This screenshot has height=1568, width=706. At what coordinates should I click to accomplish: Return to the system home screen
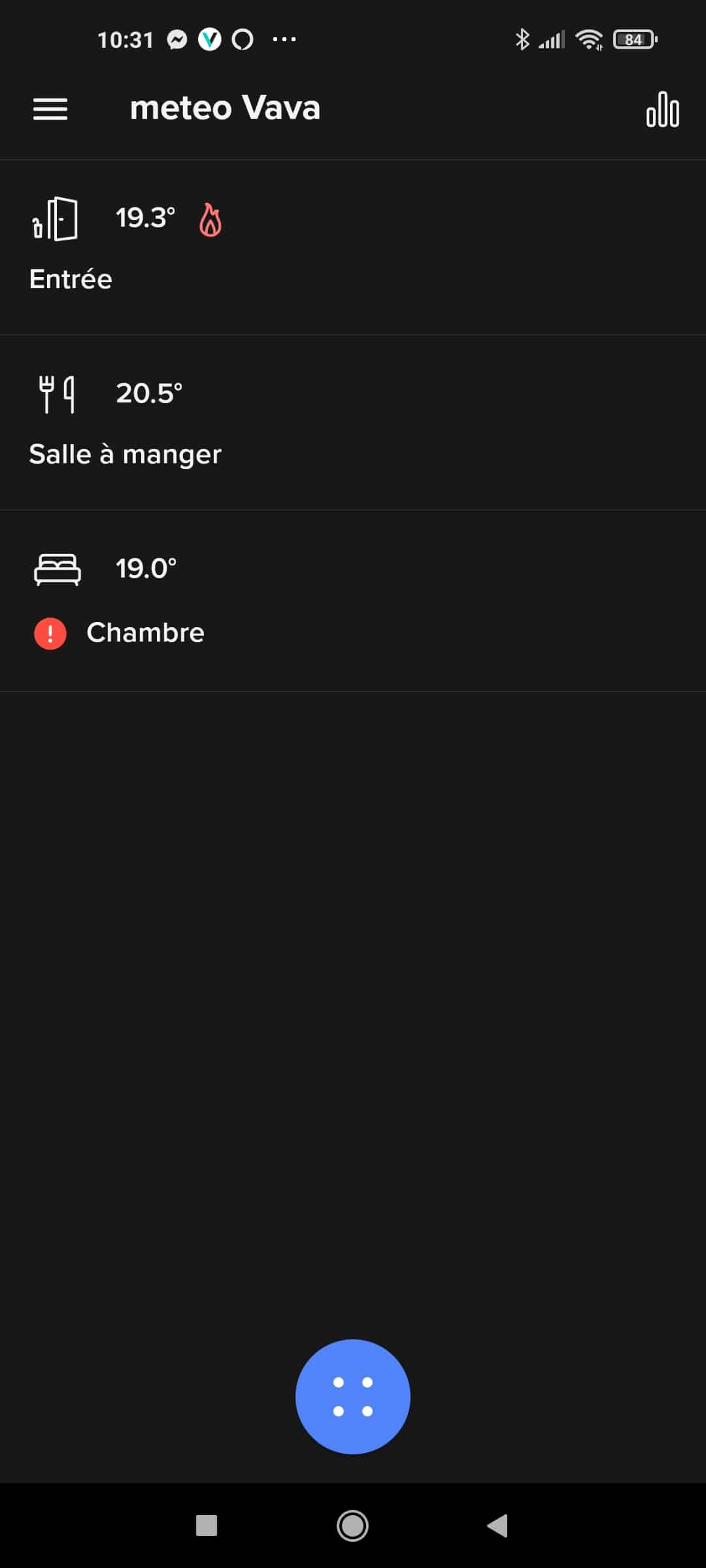click(x=352, y=1526)
